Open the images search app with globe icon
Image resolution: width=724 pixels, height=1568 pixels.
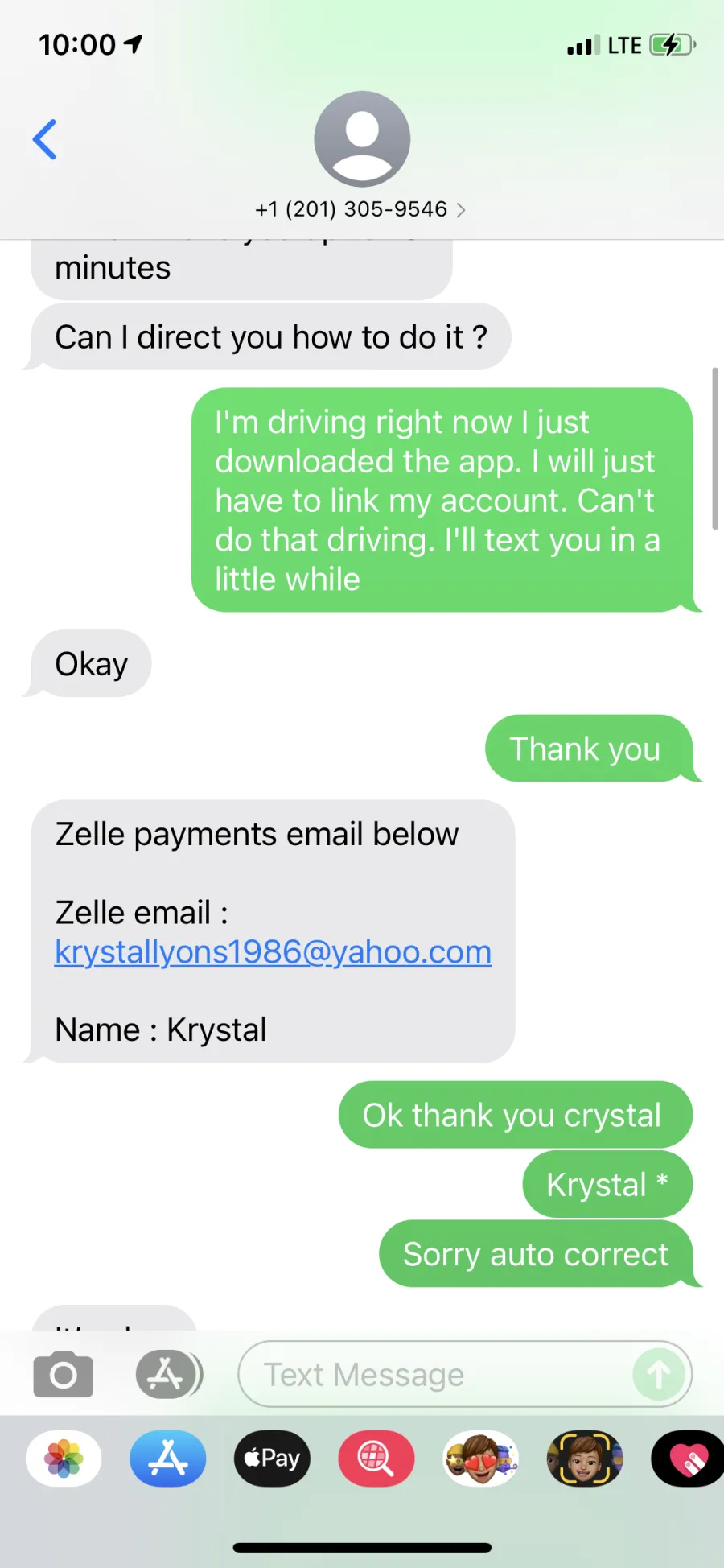[376, 1459]
